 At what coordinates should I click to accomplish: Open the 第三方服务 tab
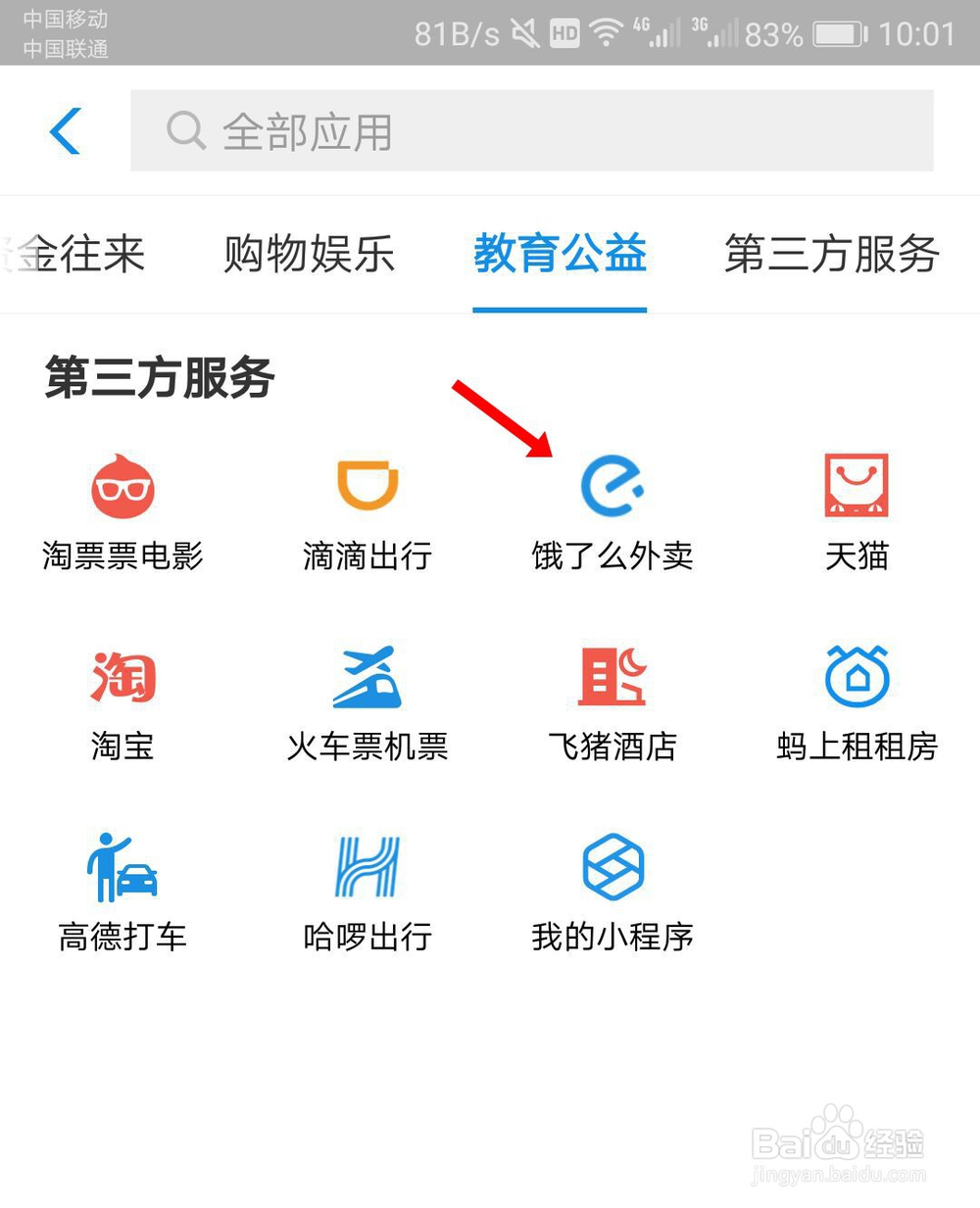coord(831,255)
